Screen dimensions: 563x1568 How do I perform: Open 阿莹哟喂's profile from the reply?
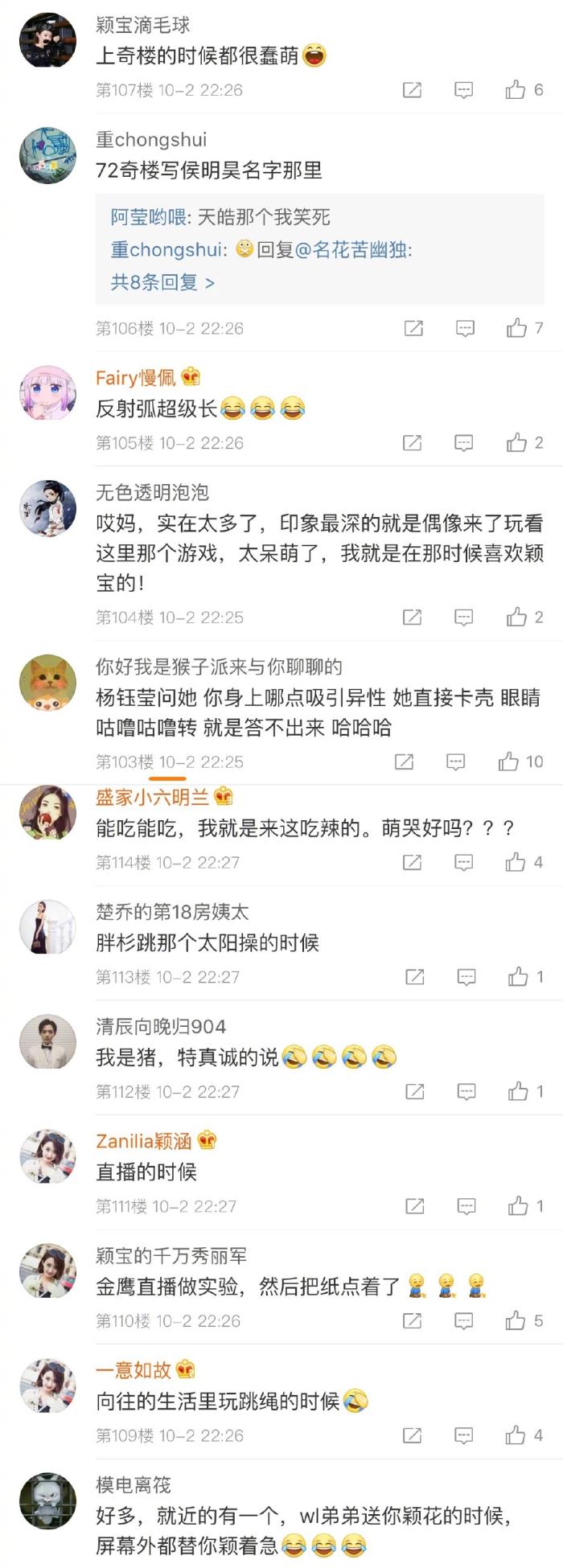(150, 217)
